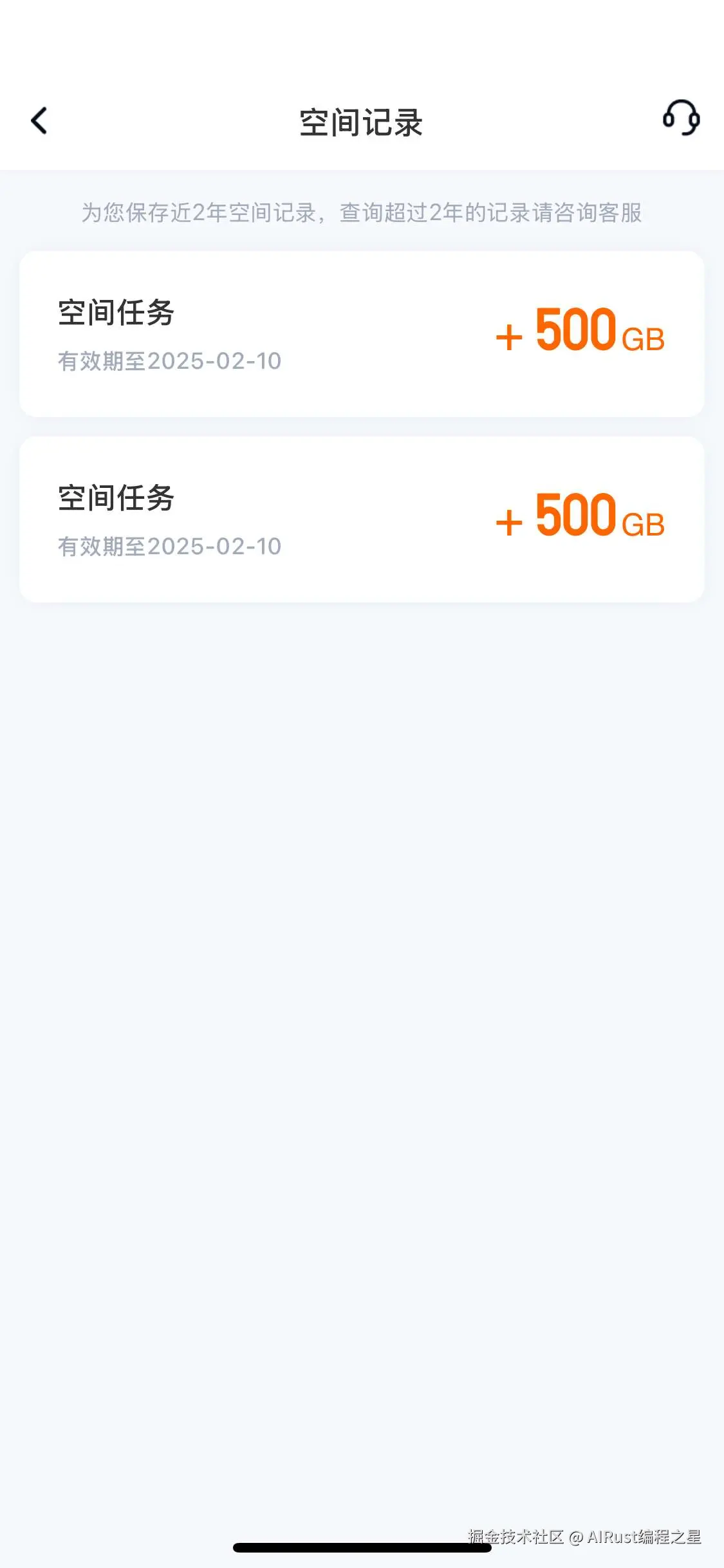Open customer service via the headset icon
The image size is (724, 1568).
click(x=681, y=118)
